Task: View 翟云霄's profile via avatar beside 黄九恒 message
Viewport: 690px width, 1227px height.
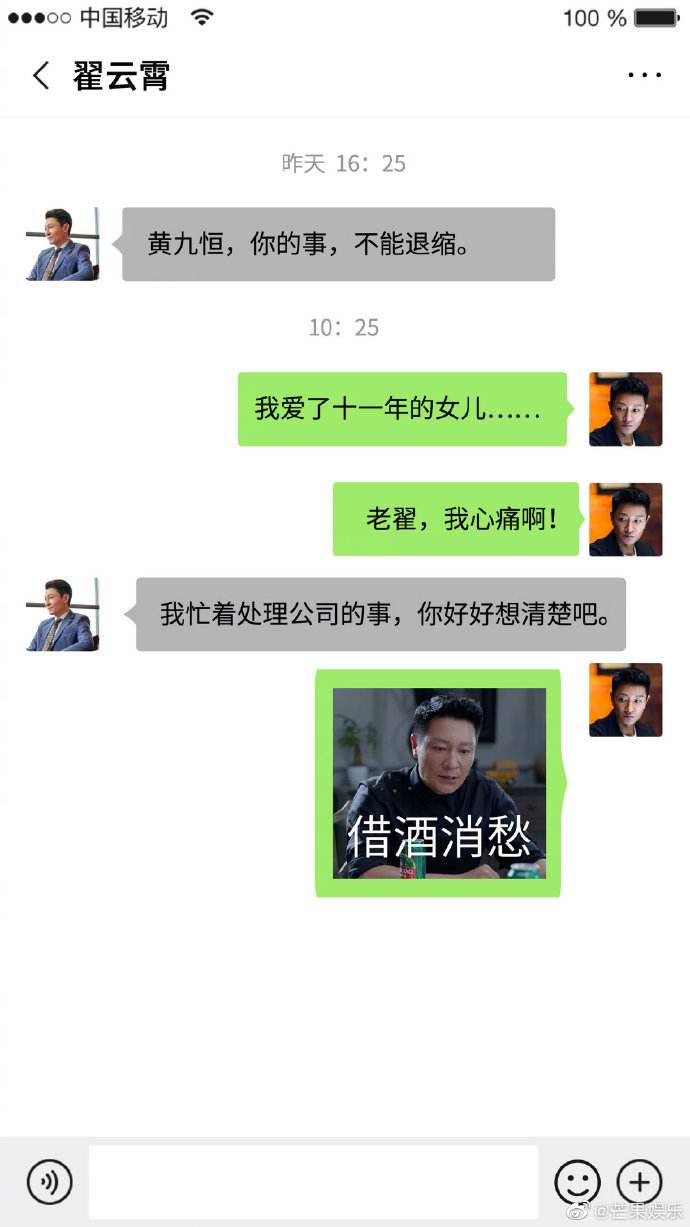Action: (62, 244)
